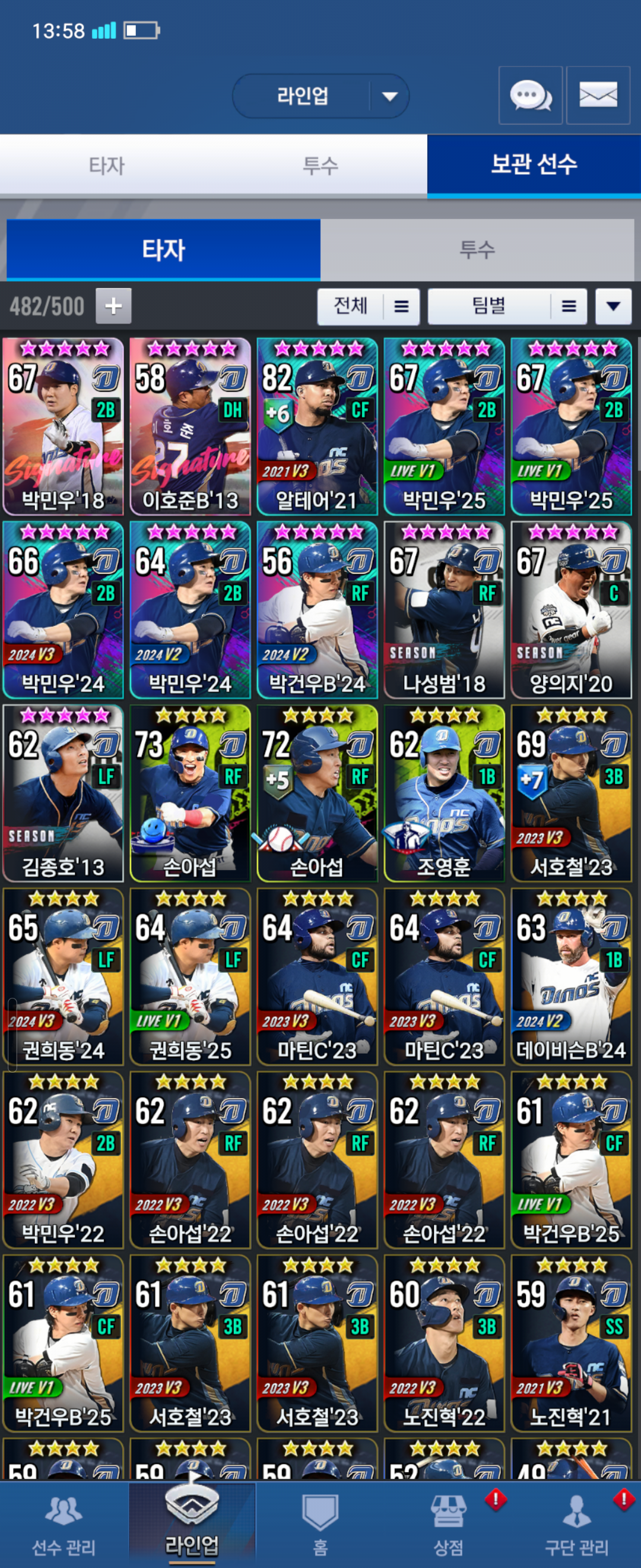Select the 데이비슨B'24 player card

pyautogui.click(x=571, y=976)
